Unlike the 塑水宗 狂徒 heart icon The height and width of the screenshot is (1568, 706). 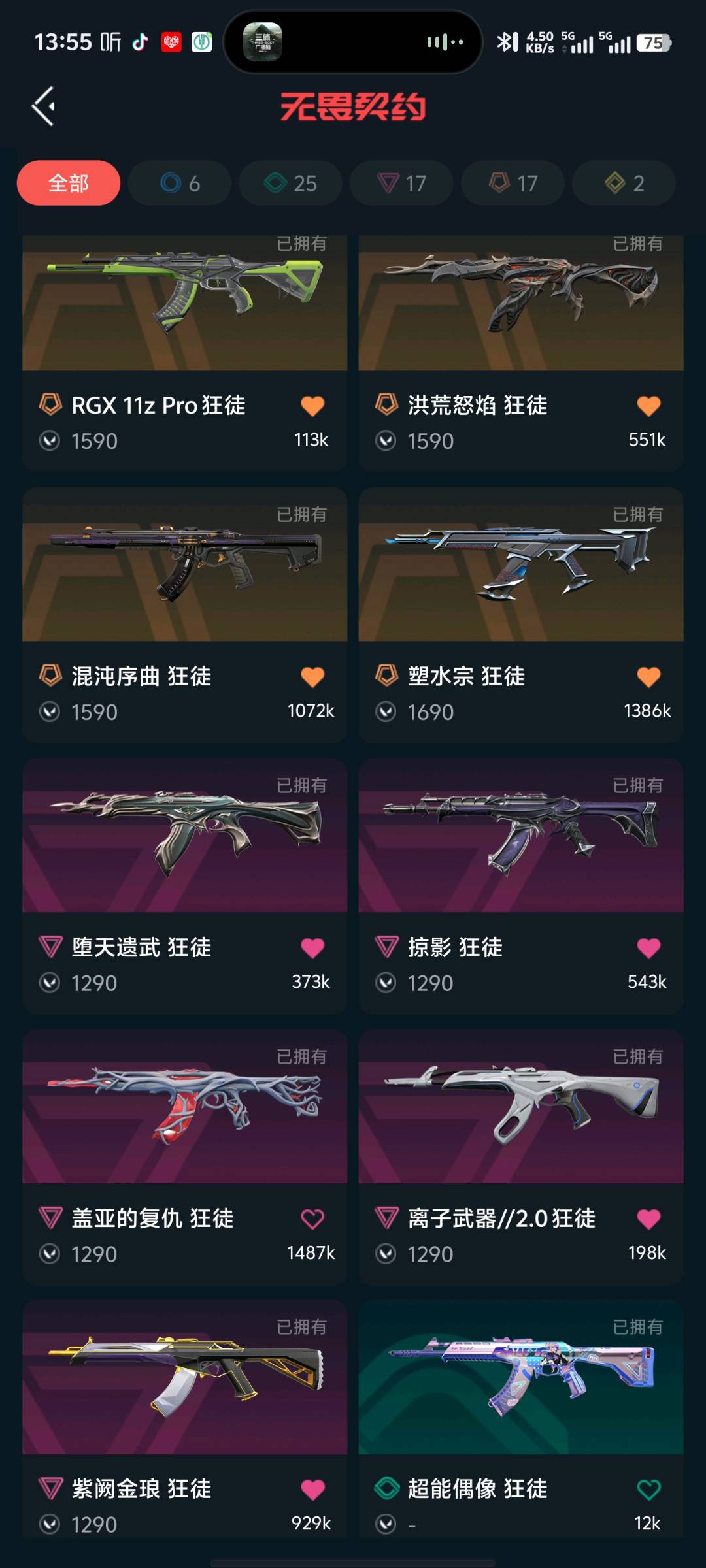(648, 677)
